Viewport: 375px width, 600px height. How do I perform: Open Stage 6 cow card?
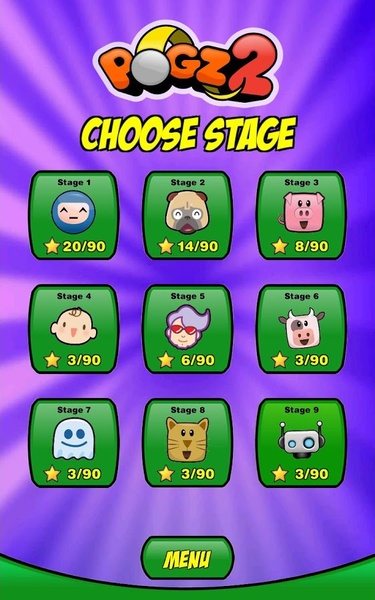pyautogui.click(x=301, y=329)
